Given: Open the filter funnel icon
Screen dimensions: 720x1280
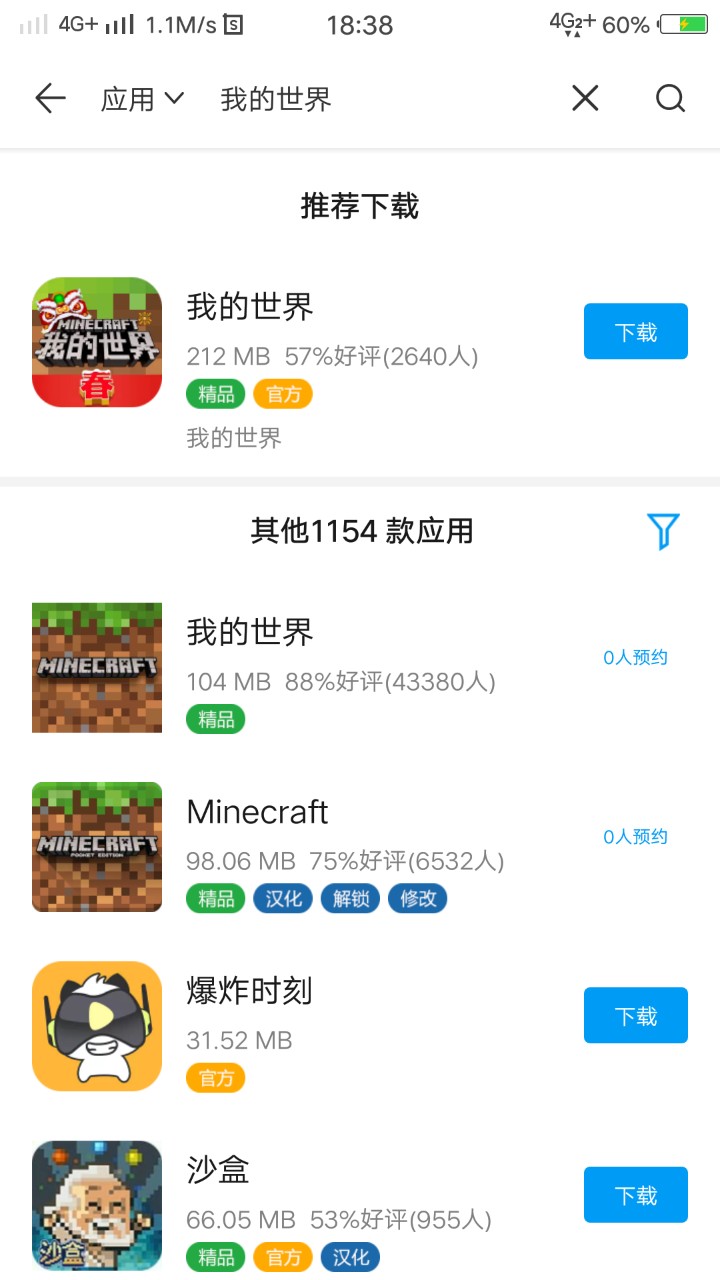Looking at the screenshot, I should pyautogui.click(x=663, y=531).
